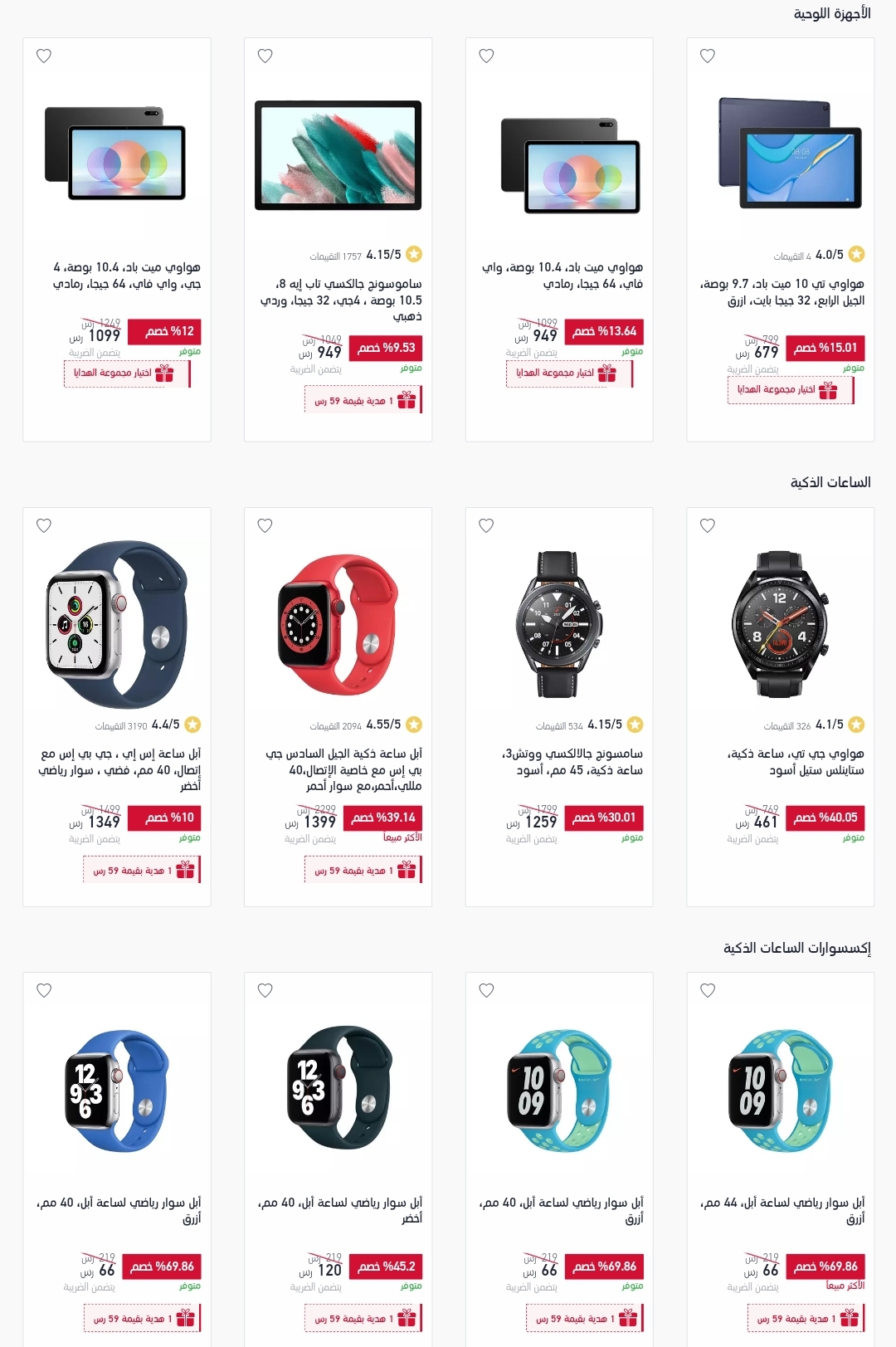Add Apple Watch SE to wishlist
The image size is (896, 1347).
pos(44,525)
